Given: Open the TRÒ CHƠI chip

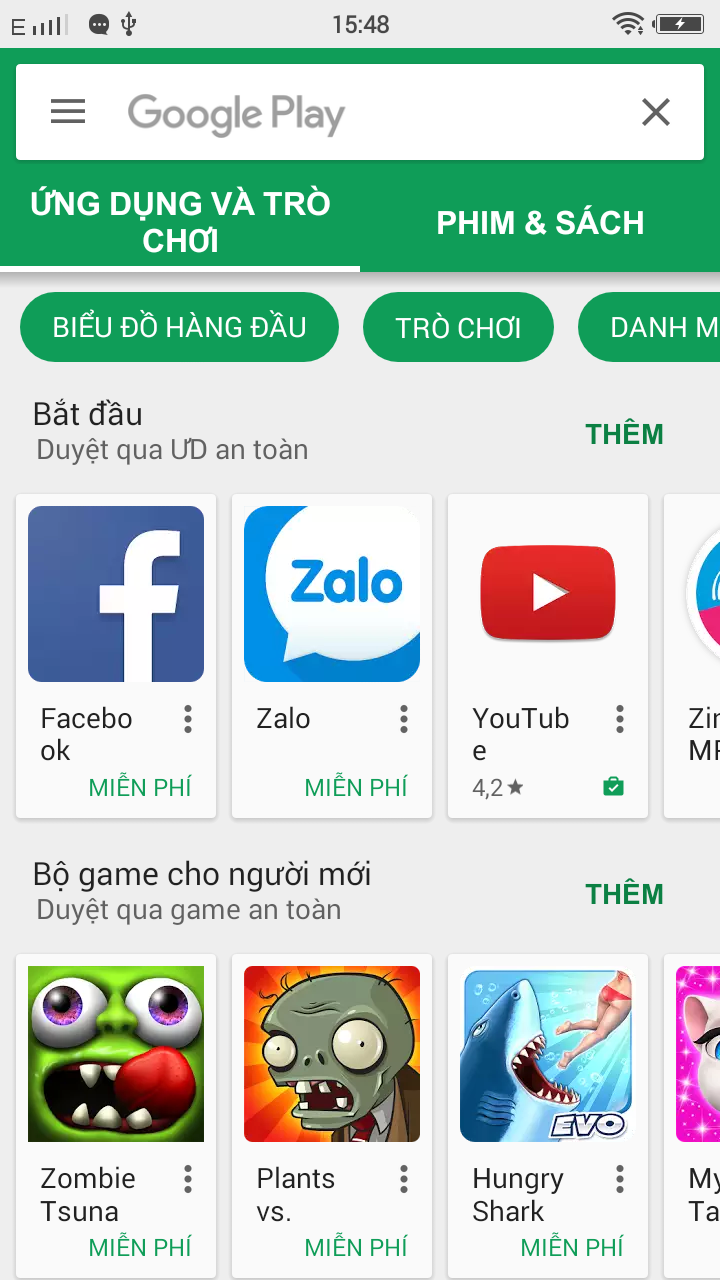Looking at the screenshot, I should point(458,328).
